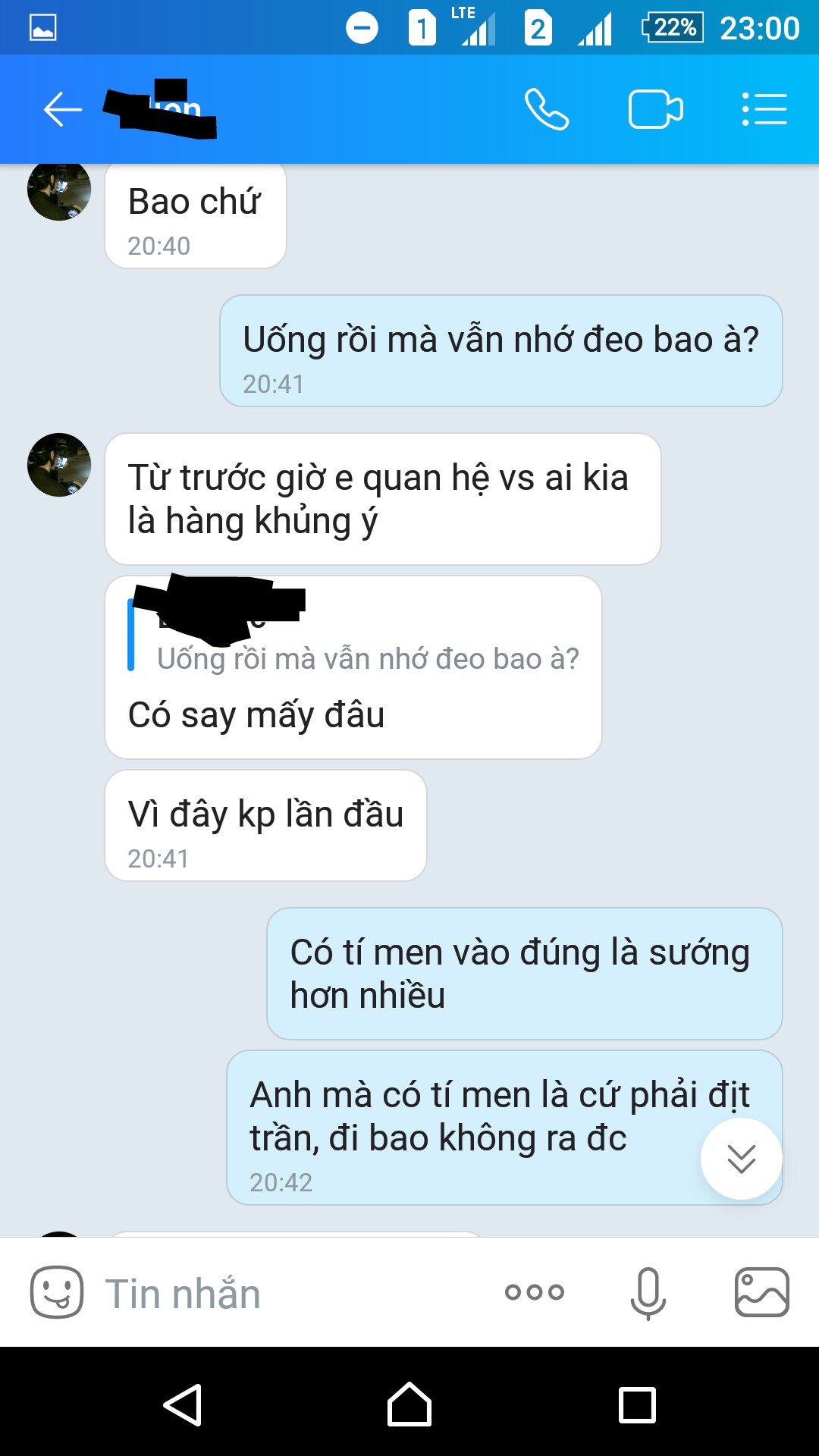This screenshot has width=819, height=1456.
Task: Tap the system home button
Action: point(409,1404)
